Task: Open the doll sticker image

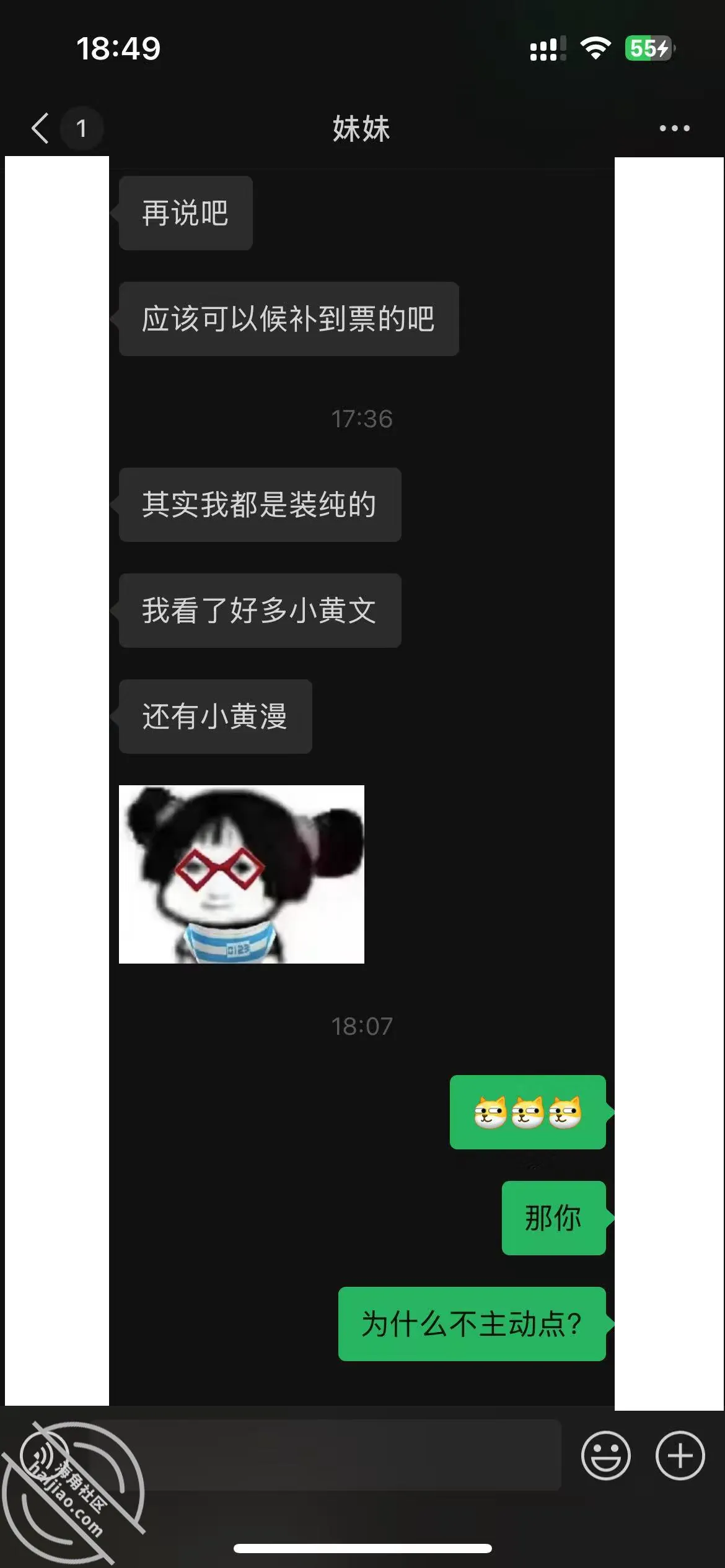Action: (x=242, y=874)
